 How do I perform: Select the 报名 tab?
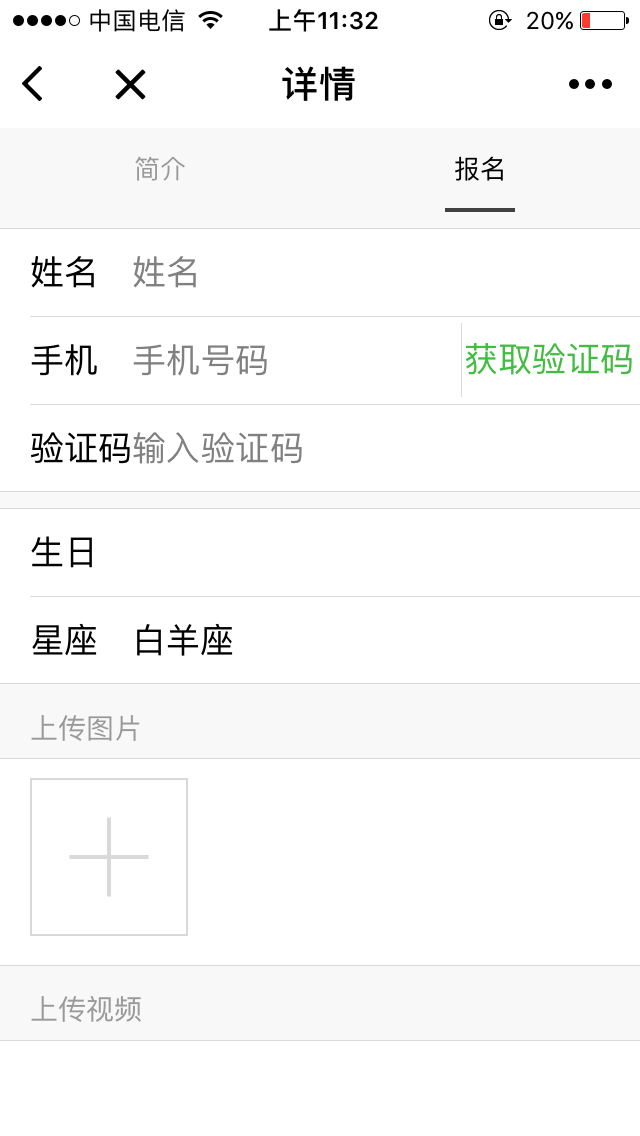[x=480, y=170]
